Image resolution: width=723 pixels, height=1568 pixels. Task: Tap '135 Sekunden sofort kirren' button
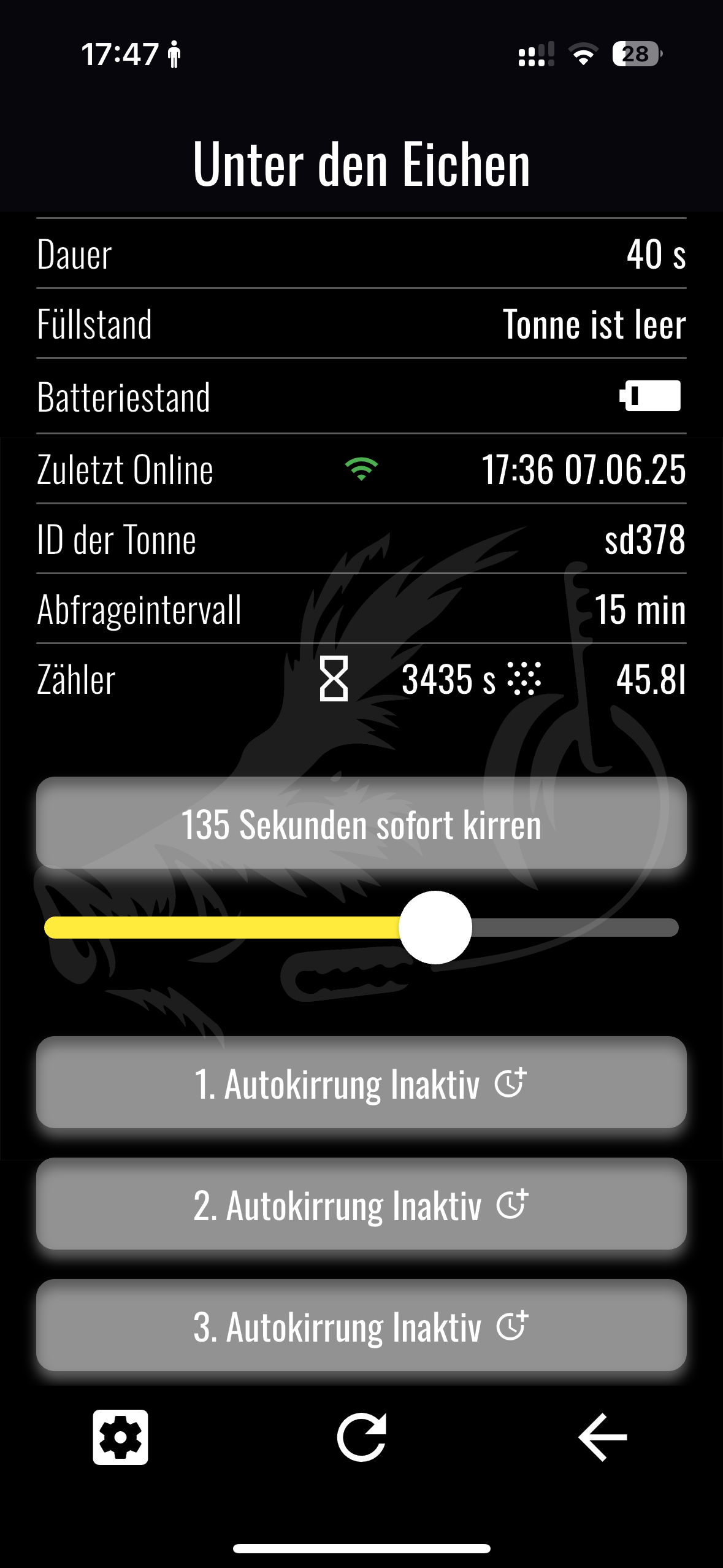361,823
